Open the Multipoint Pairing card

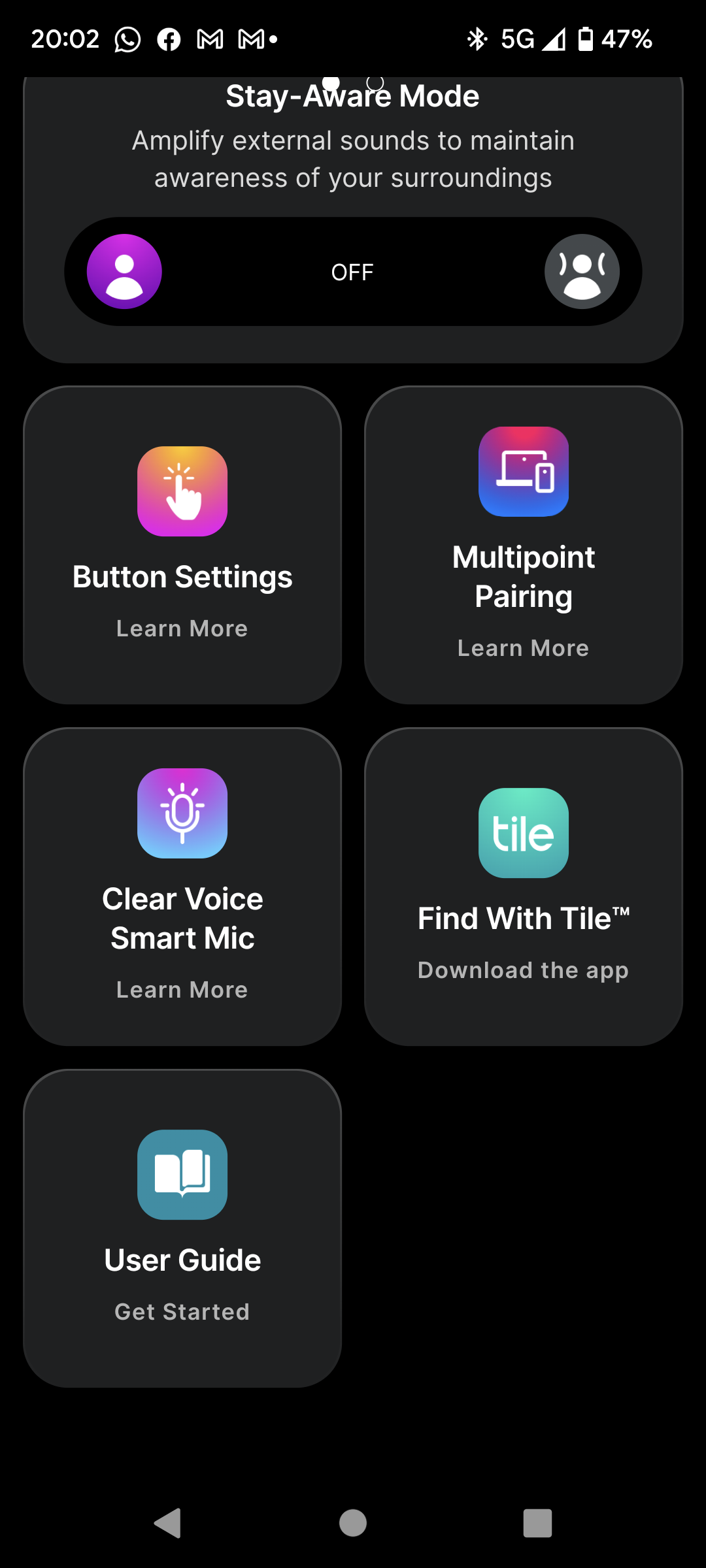524,545
